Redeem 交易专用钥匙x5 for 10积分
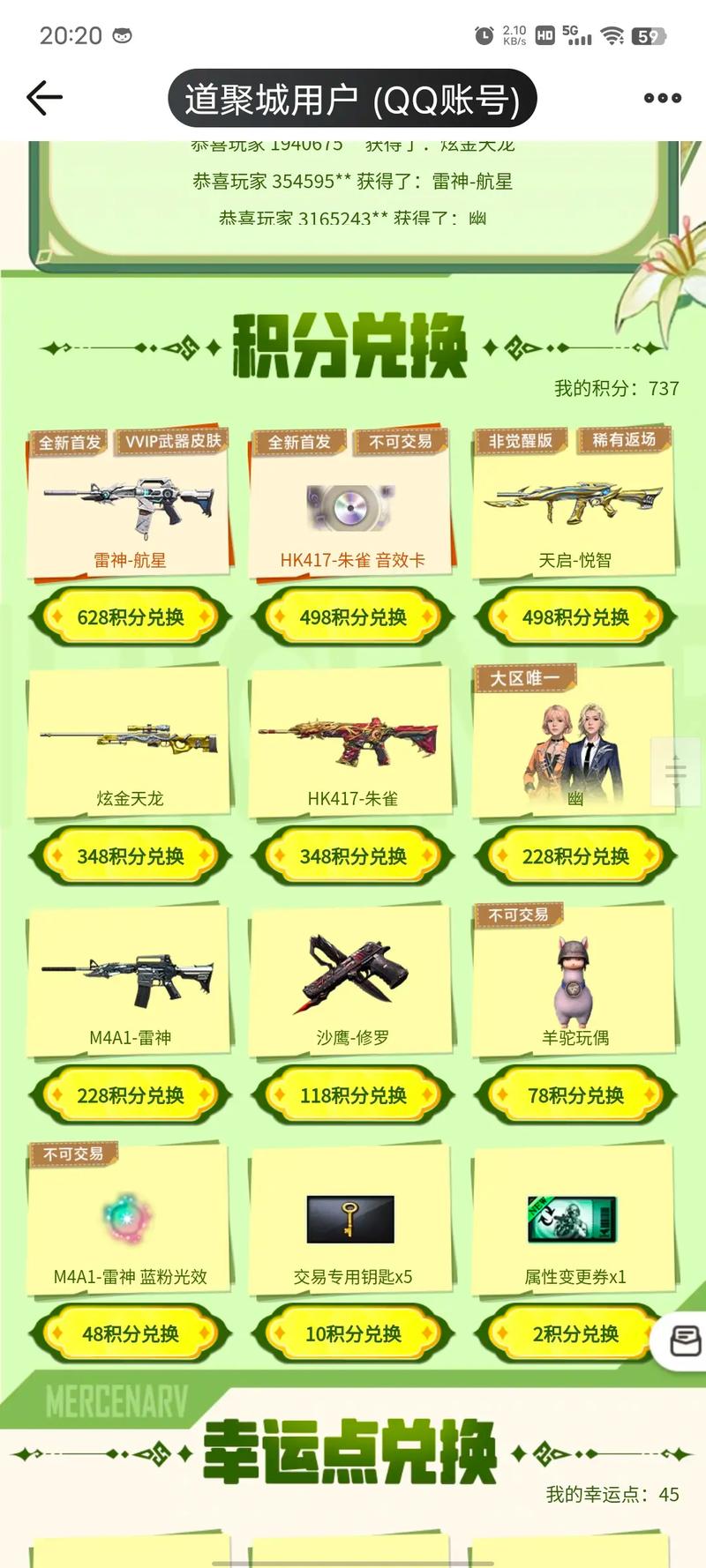Viewport: 706px width, 1568px height. coord(353,1334)
